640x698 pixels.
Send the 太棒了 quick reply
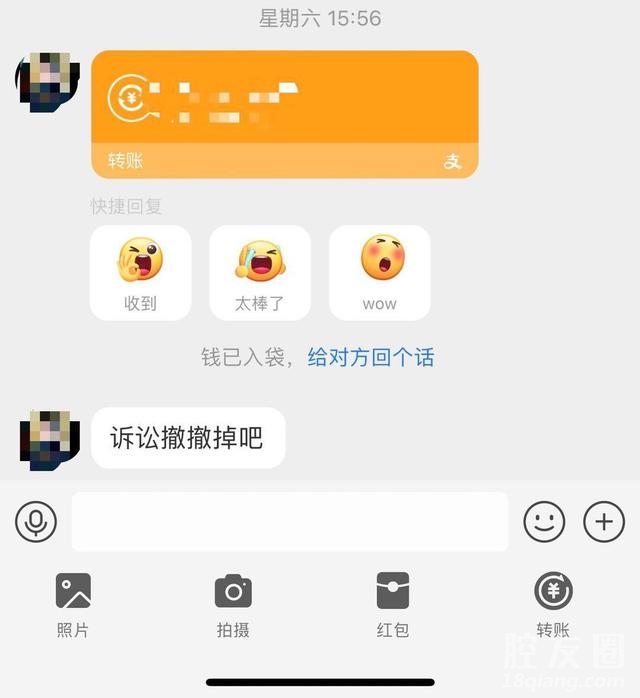pos(259,272)
